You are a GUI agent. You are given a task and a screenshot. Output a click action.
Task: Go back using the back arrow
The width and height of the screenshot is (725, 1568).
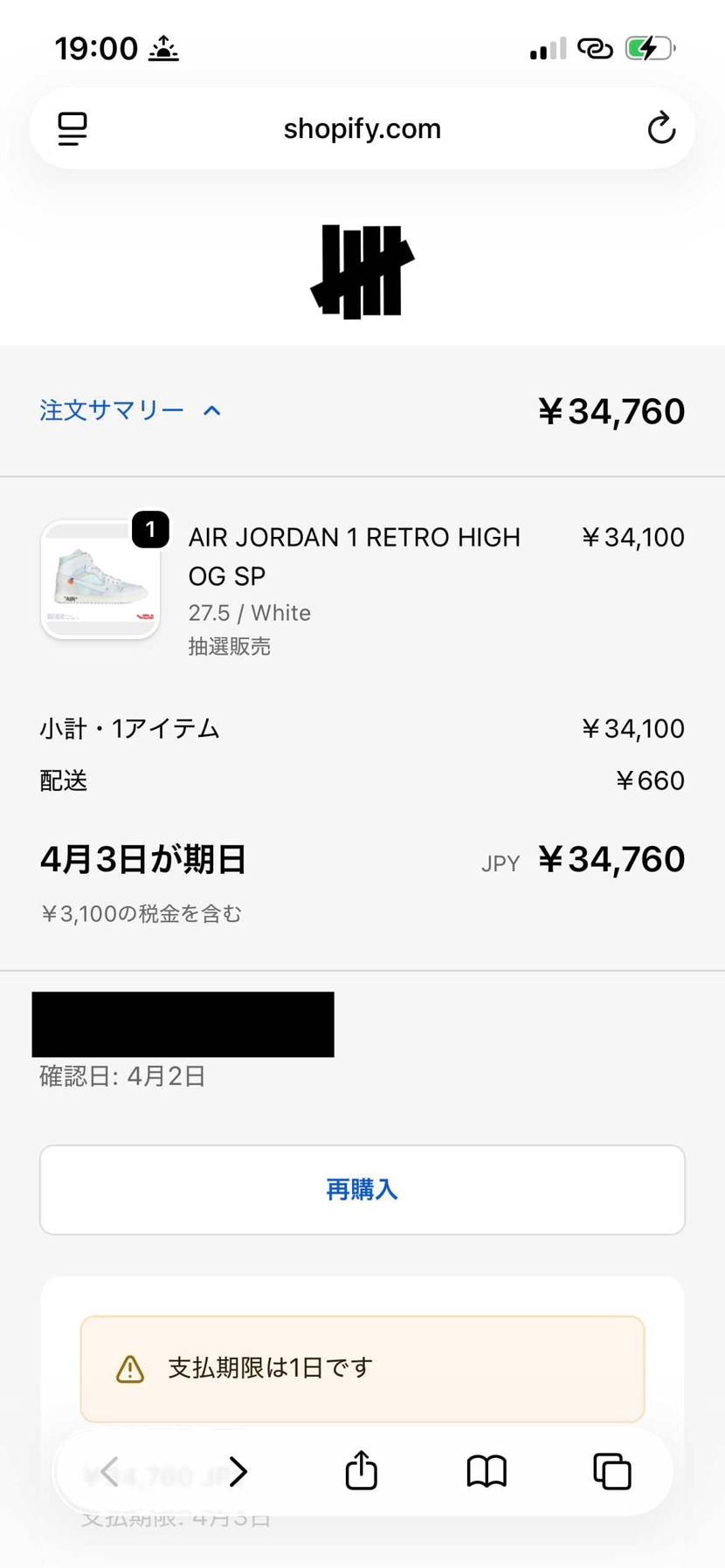pyautogui.click(x=110, y=1472)
